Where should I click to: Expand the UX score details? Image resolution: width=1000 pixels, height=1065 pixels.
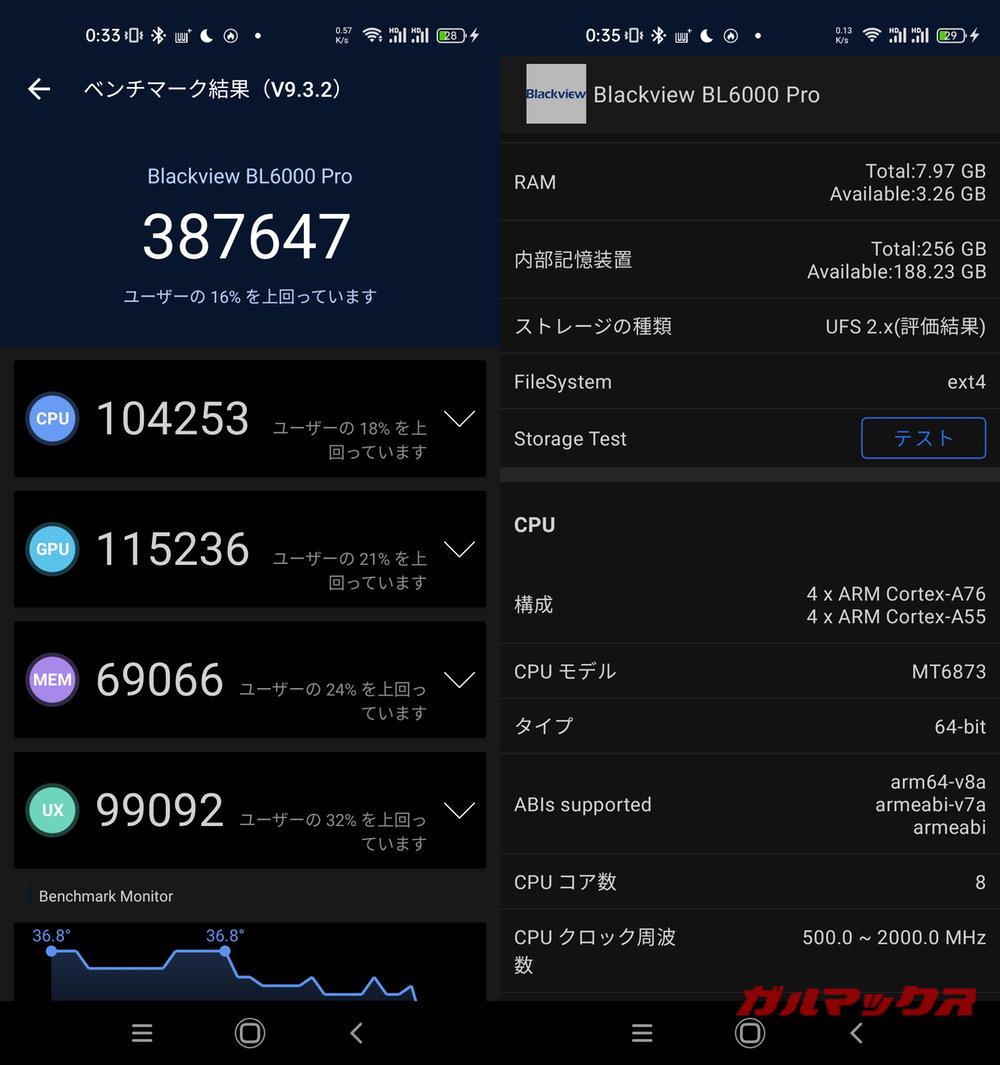pyautogui.click(x=459, y=810)
